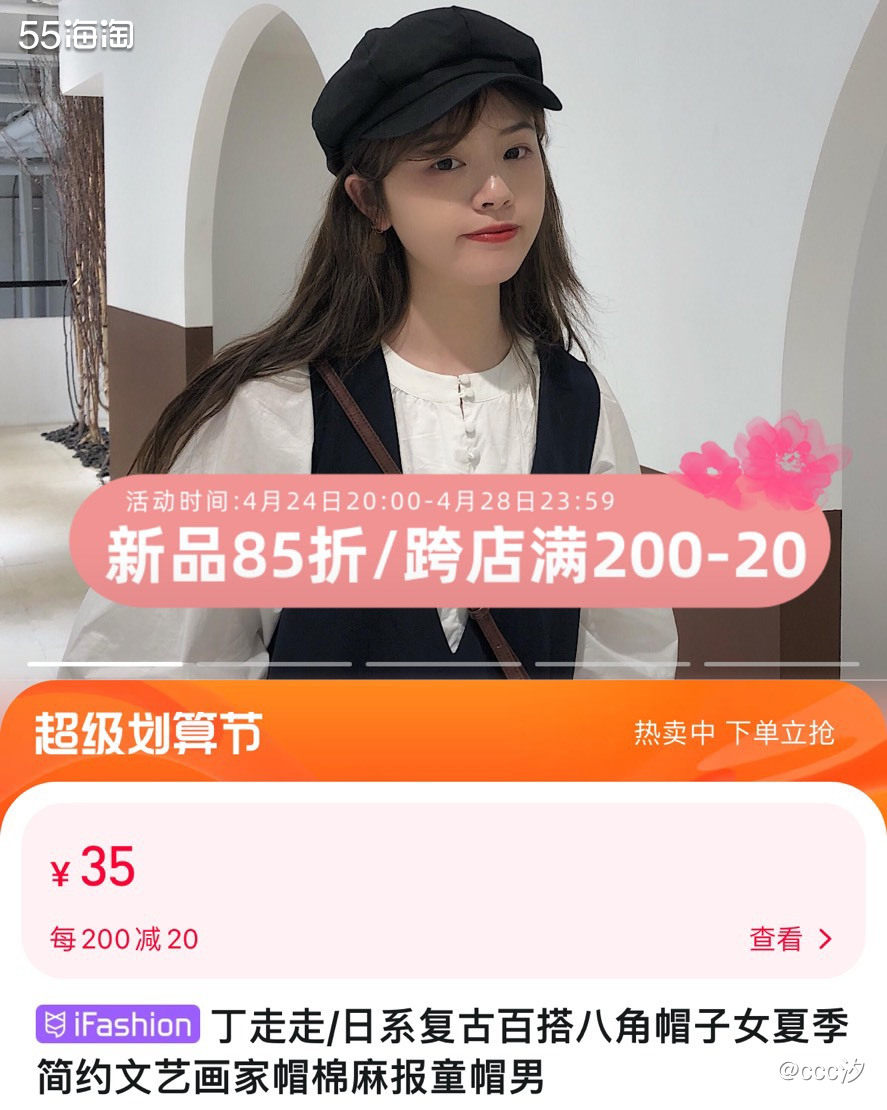Click the ¥35 price display
The width and height of the screenshot is (887, 1110).
(x=95, y=869)
